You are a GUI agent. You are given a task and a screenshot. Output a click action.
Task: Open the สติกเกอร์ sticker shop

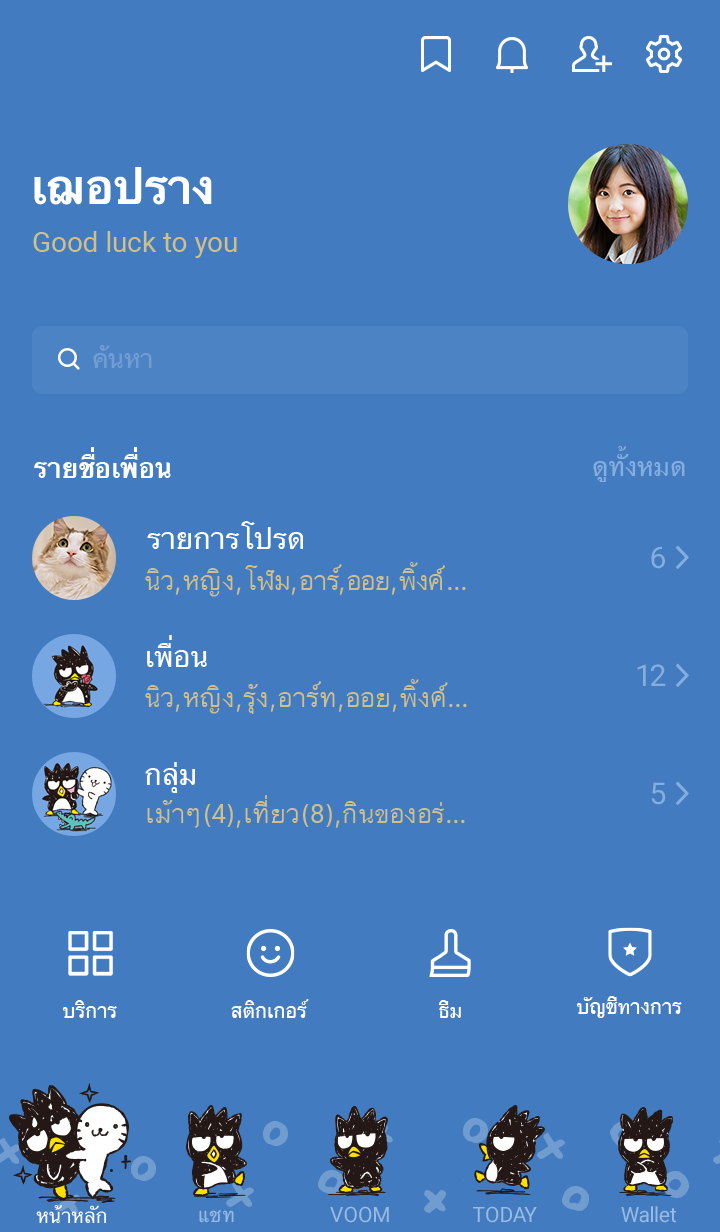pyautogui.click(x=270, y=972)
